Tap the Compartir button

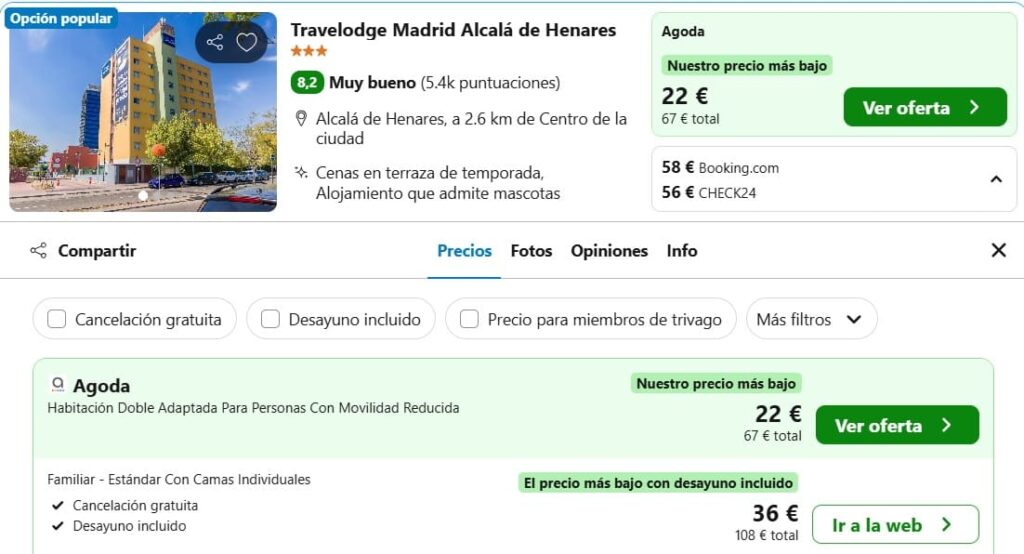click(84, 251)
